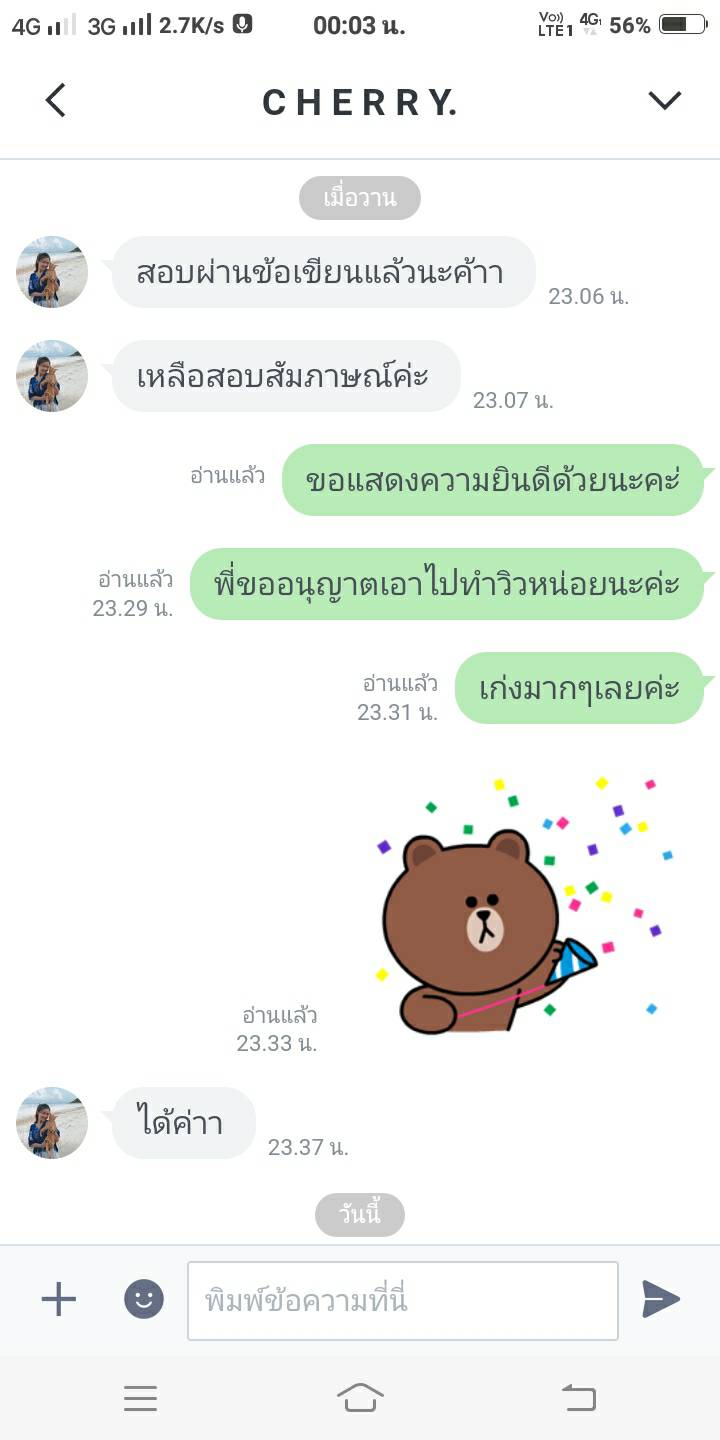
Task: Open the emoji sticker picker
Action: click(x=144, y=1299)
